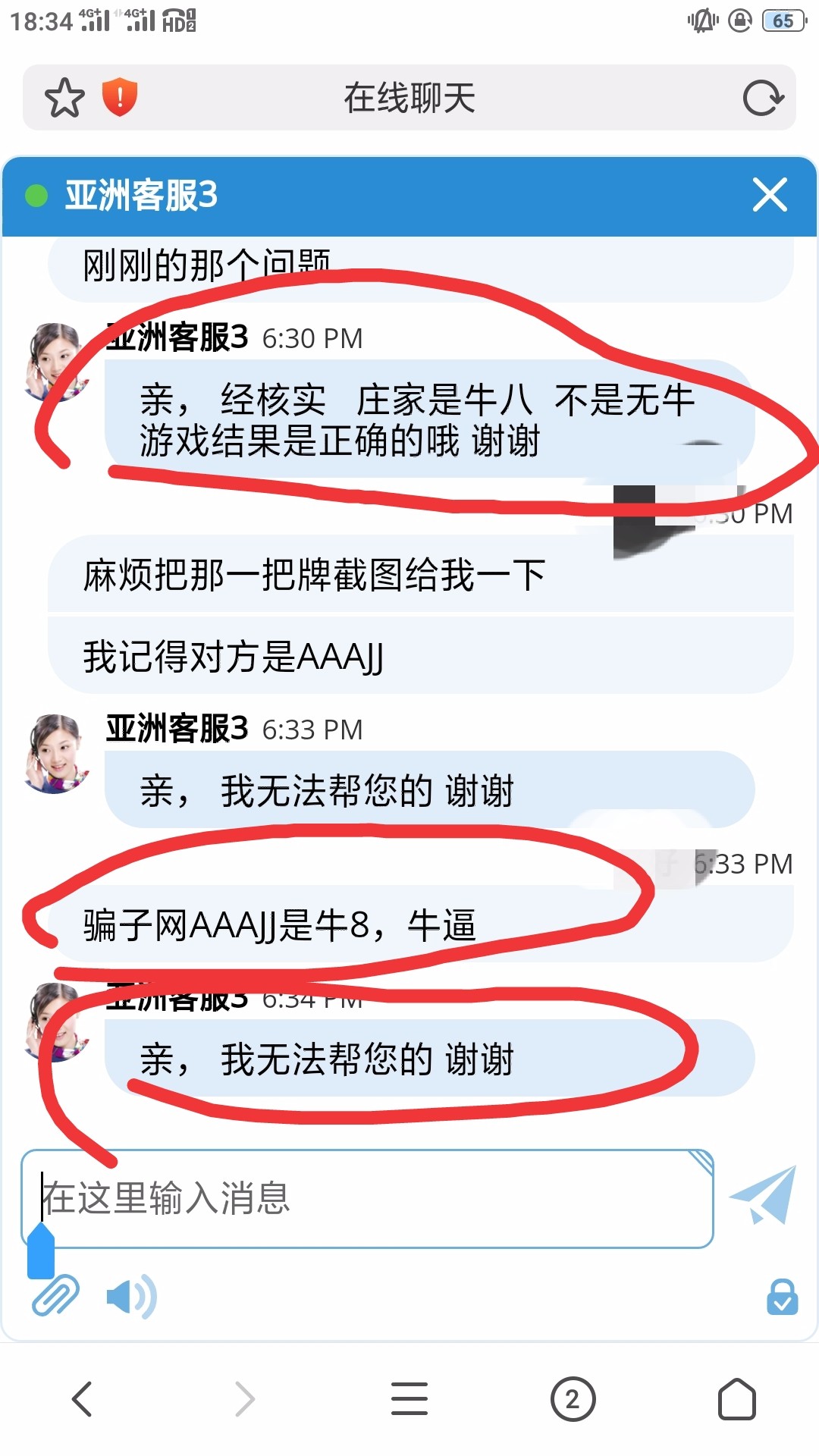This screenshot has height=1456, width=819.
Task: Go to the browser home page
Action: click(736, 1399)
